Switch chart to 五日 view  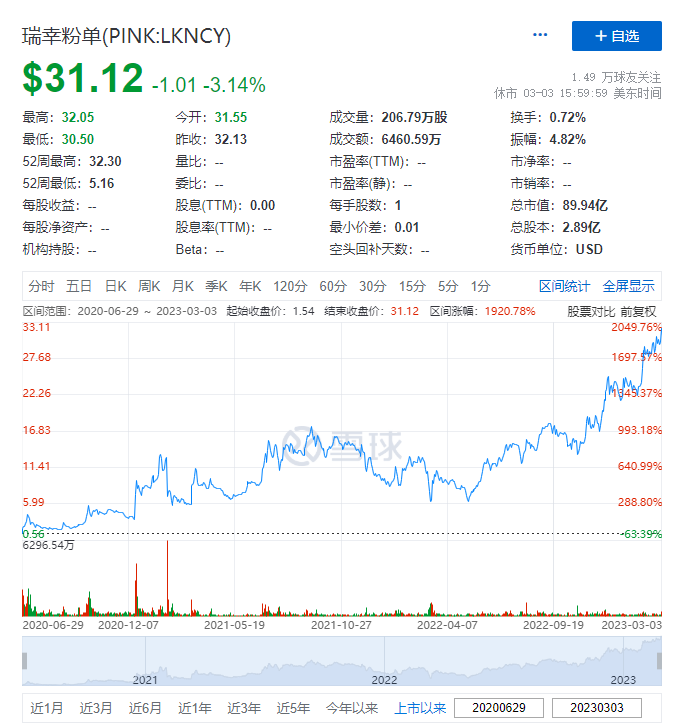click(x=80, y=285)
